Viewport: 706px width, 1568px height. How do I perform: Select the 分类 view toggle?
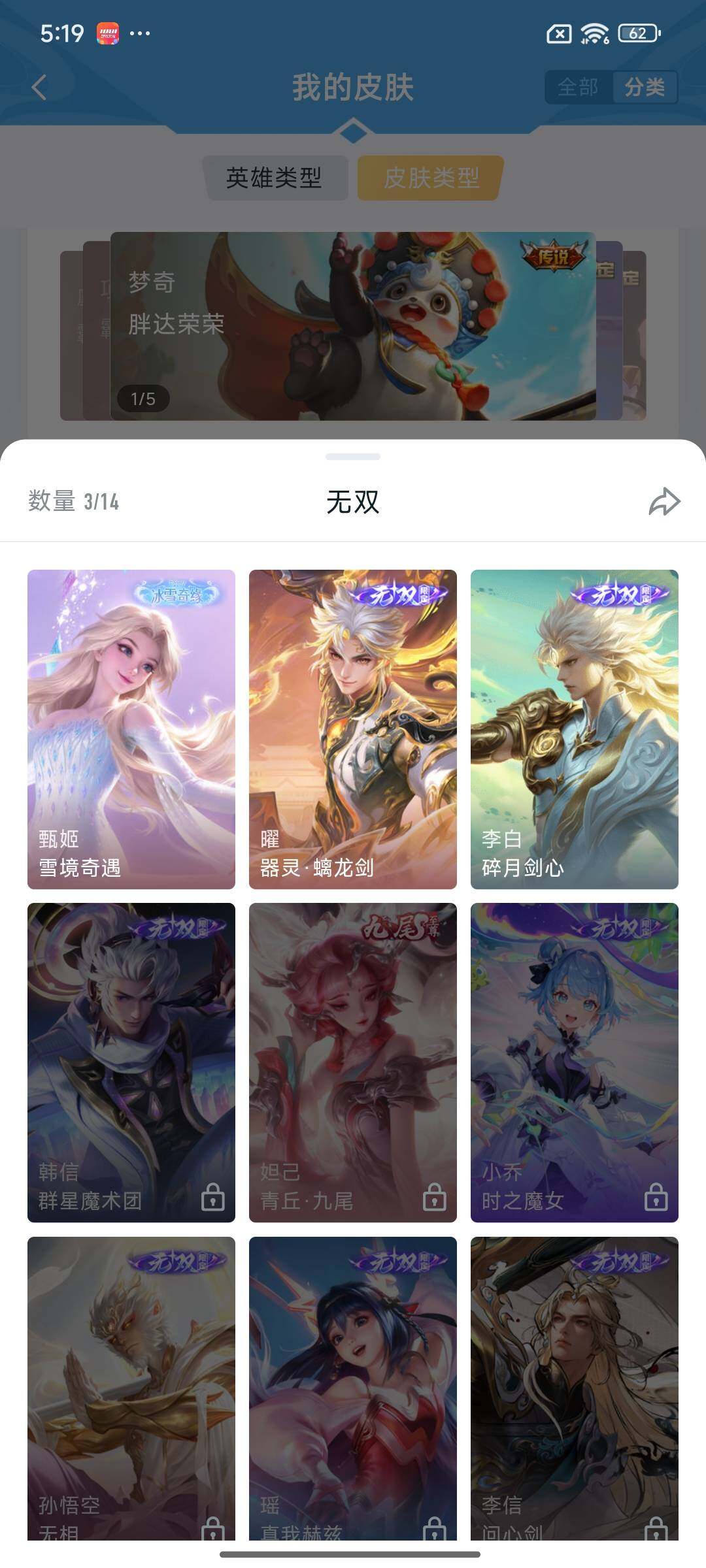click(x=644, y=87)
